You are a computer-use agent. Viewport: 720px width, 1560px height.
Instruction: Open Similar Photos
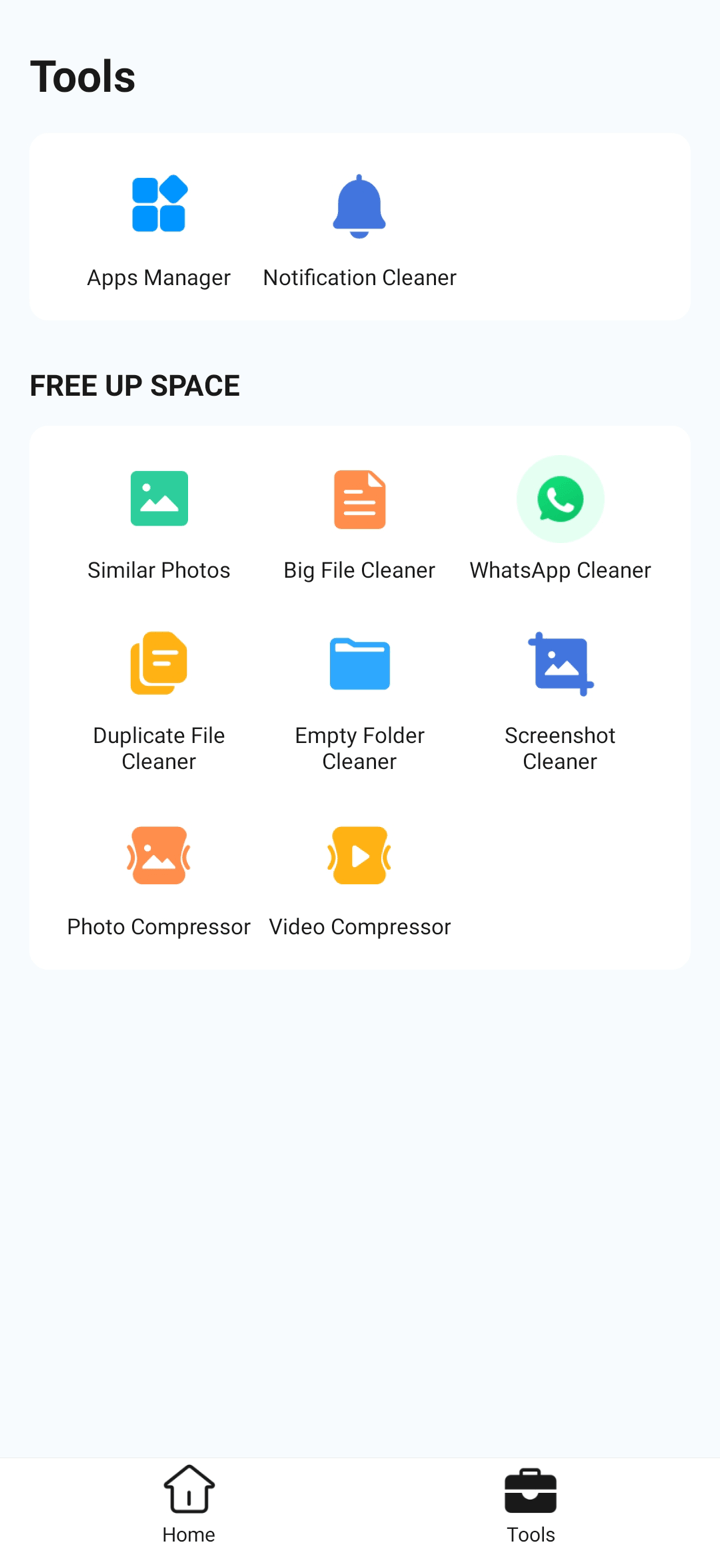click(x=159, y=521)
